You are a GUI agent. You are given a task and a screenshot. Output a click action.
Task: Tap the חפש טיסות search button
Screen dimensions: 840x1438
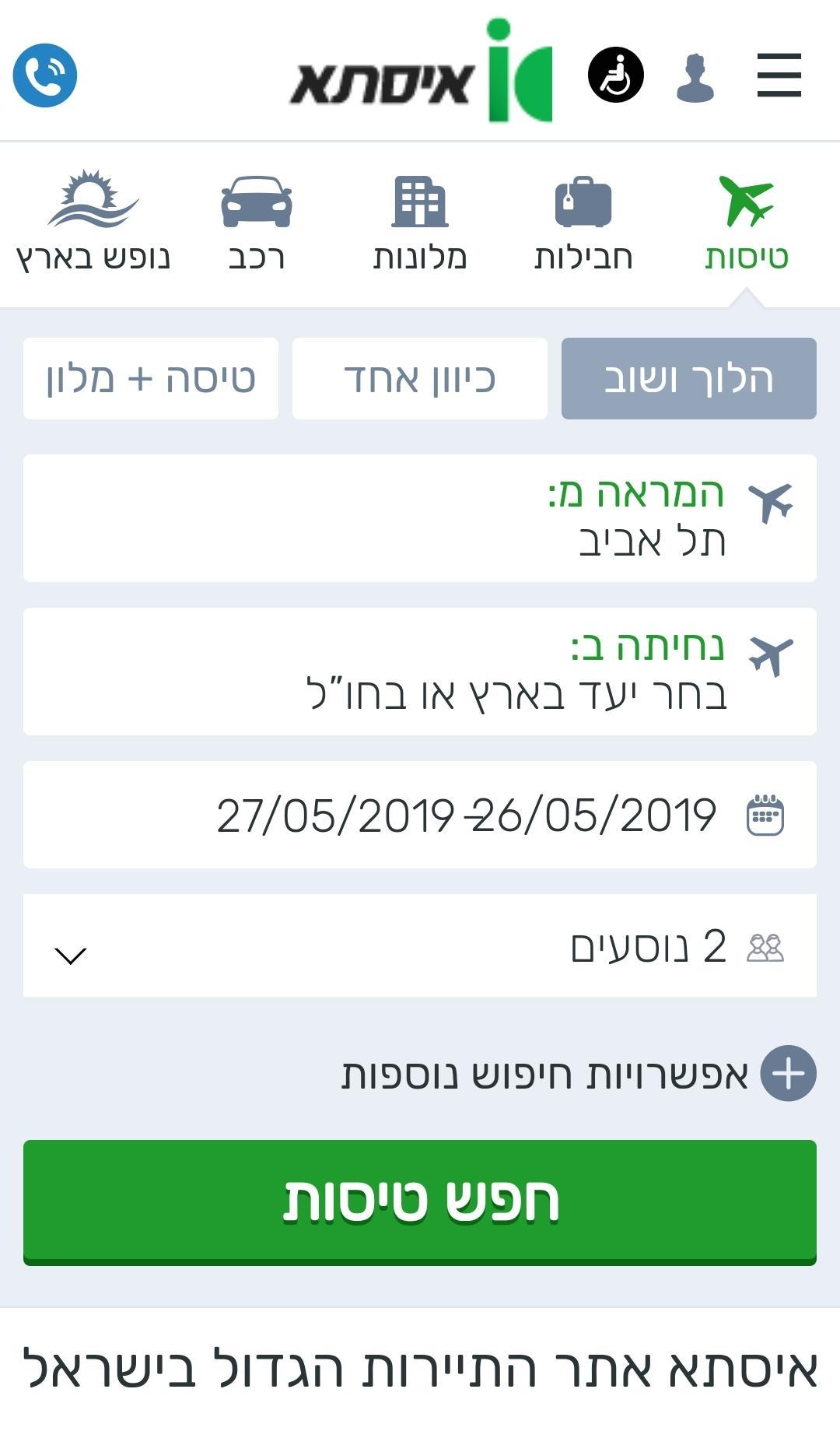pyautogui.click(x=420, y=1201)
